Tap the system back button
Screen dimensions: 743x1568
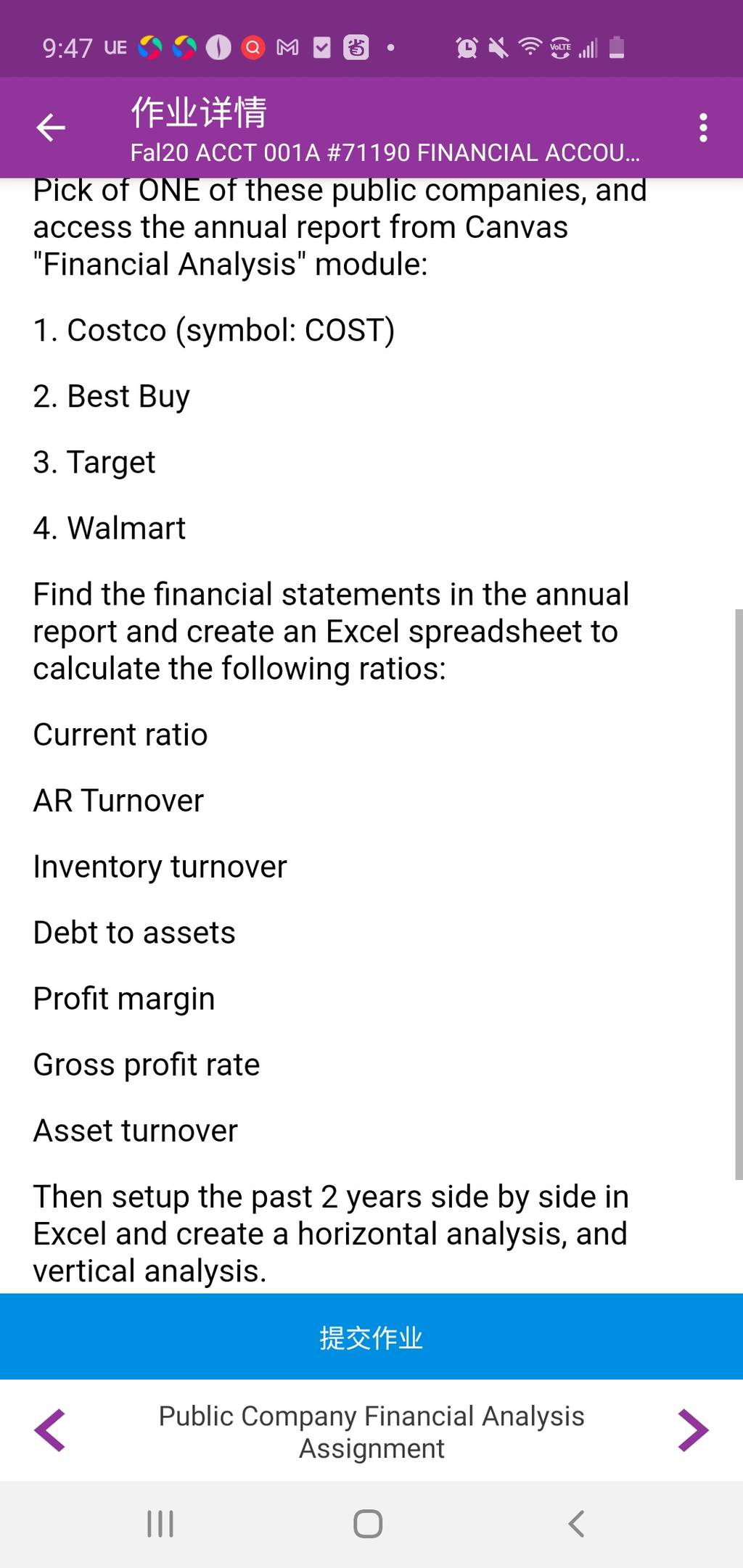click(576, 1524)
